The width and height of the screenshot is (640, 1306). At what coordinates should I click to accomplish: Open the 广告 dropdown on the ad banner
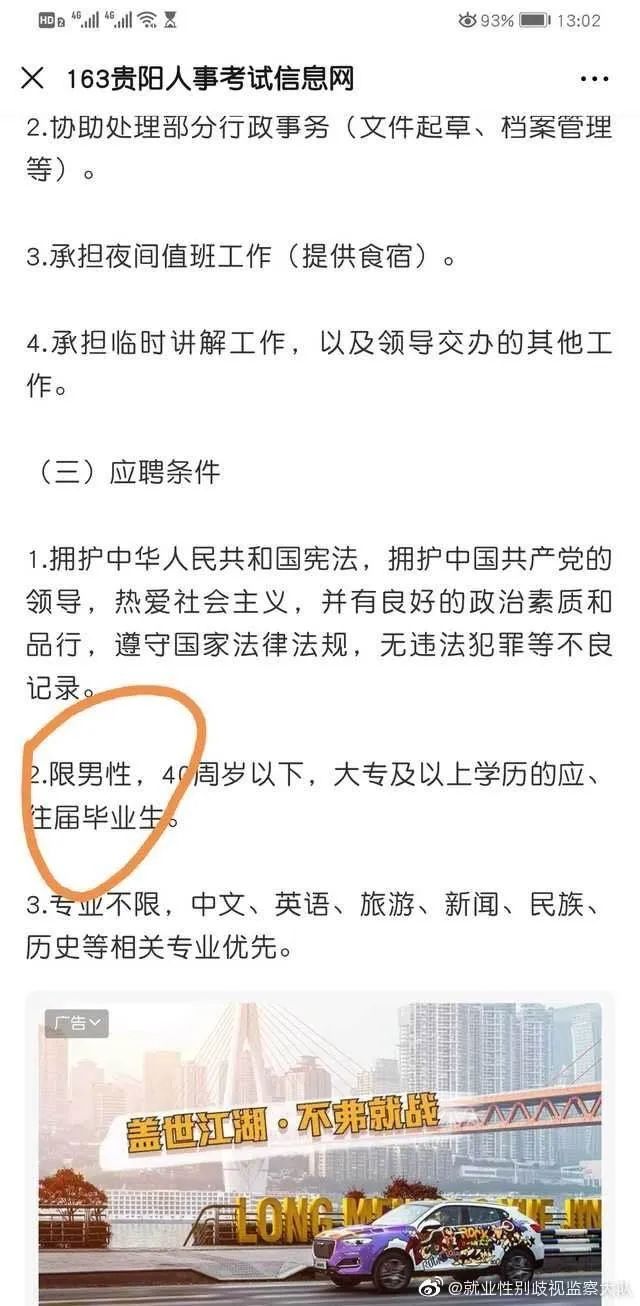77,1023
